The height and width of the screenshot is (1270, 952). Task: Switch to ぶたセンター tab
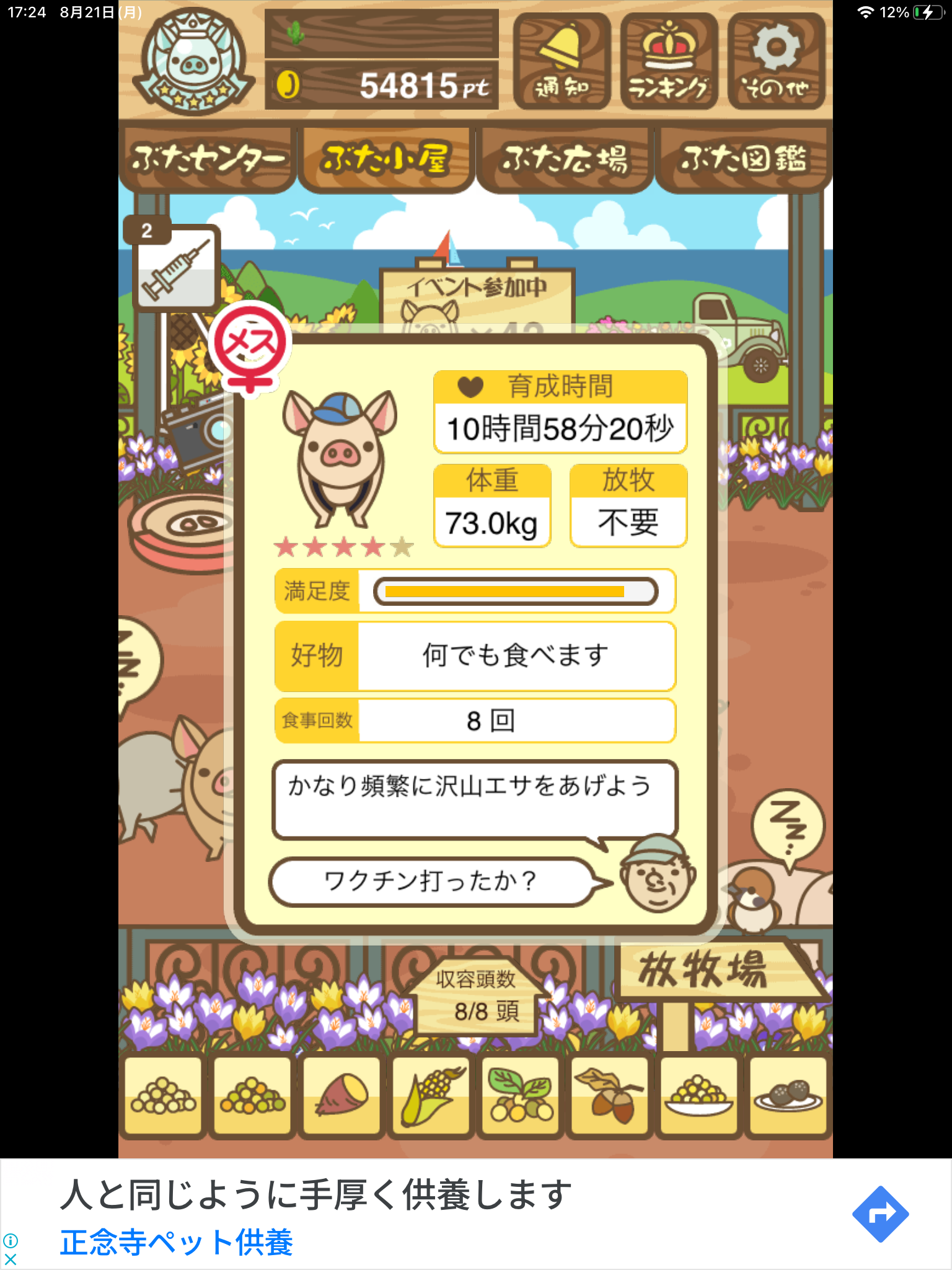pyautogui.click(x=207, y=159)
